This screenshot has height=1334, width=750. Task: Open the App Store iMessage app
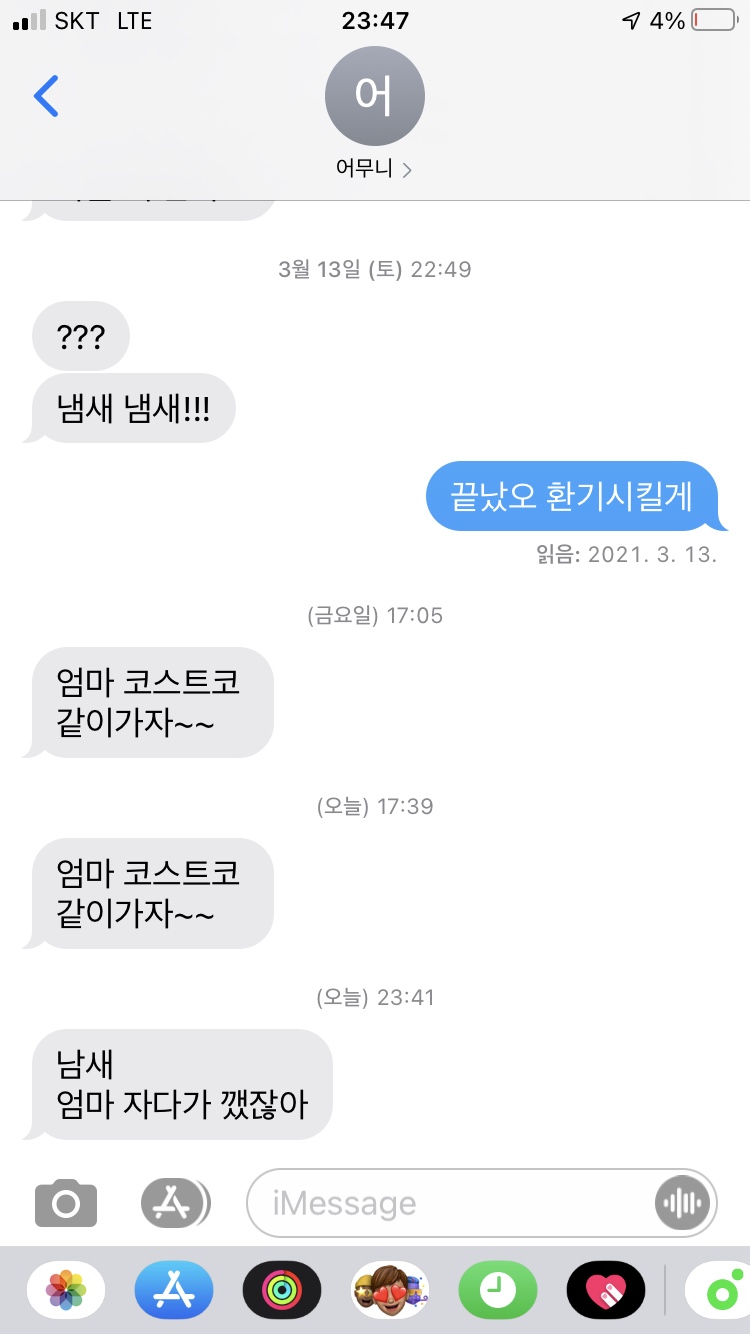click(174, 1291)
